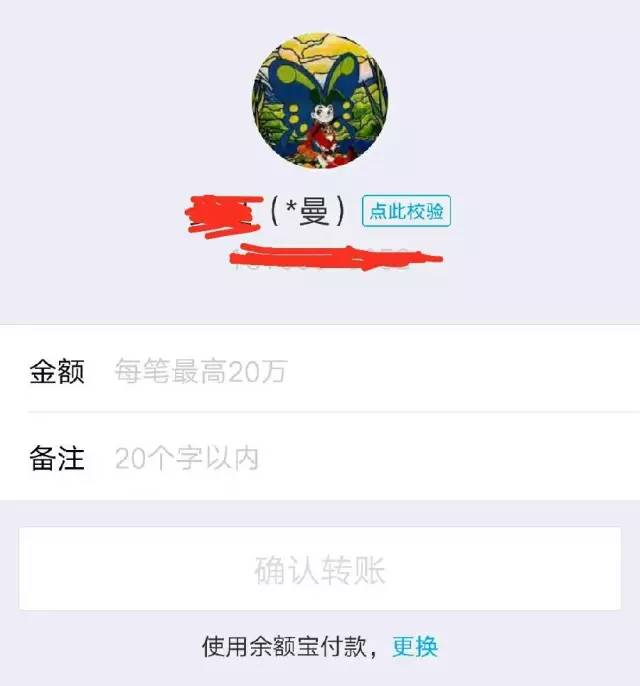Tap the 点此校验 verification button
The height and width of the screenshot is (686, 640).
pos(407,212)
